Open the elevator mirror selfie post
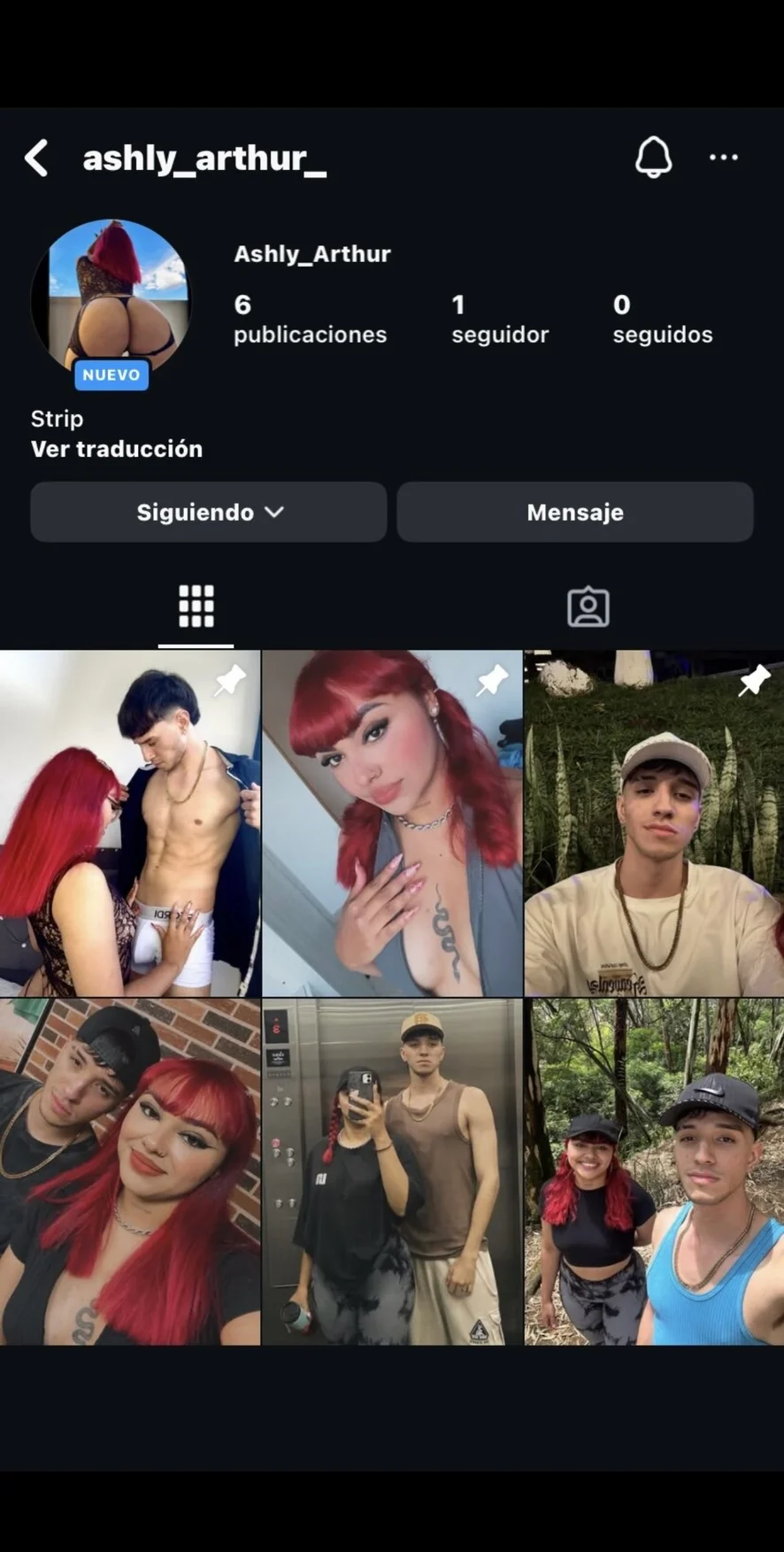The height and width of the screenshot is (1552, 784). click(392, 1172)
